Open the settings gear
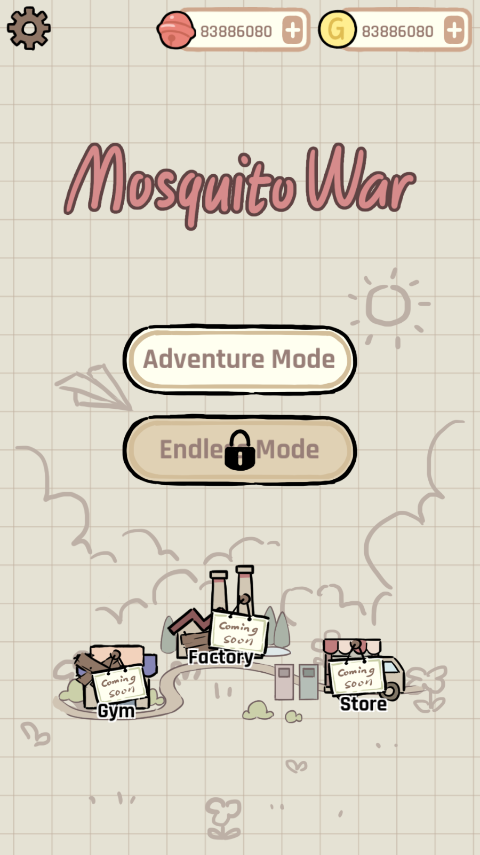 [28, 28]
